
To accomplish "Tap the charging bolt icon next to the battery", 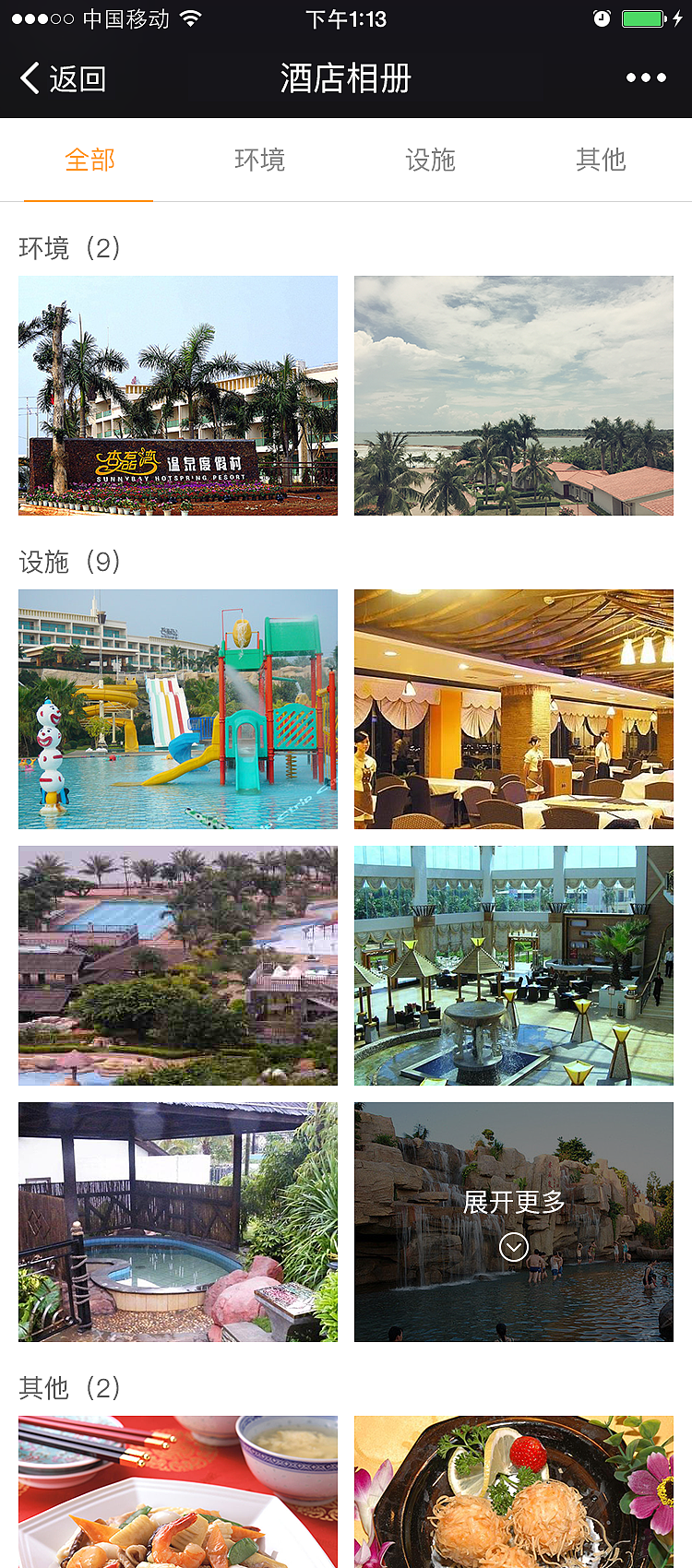I will click(680, 17).
